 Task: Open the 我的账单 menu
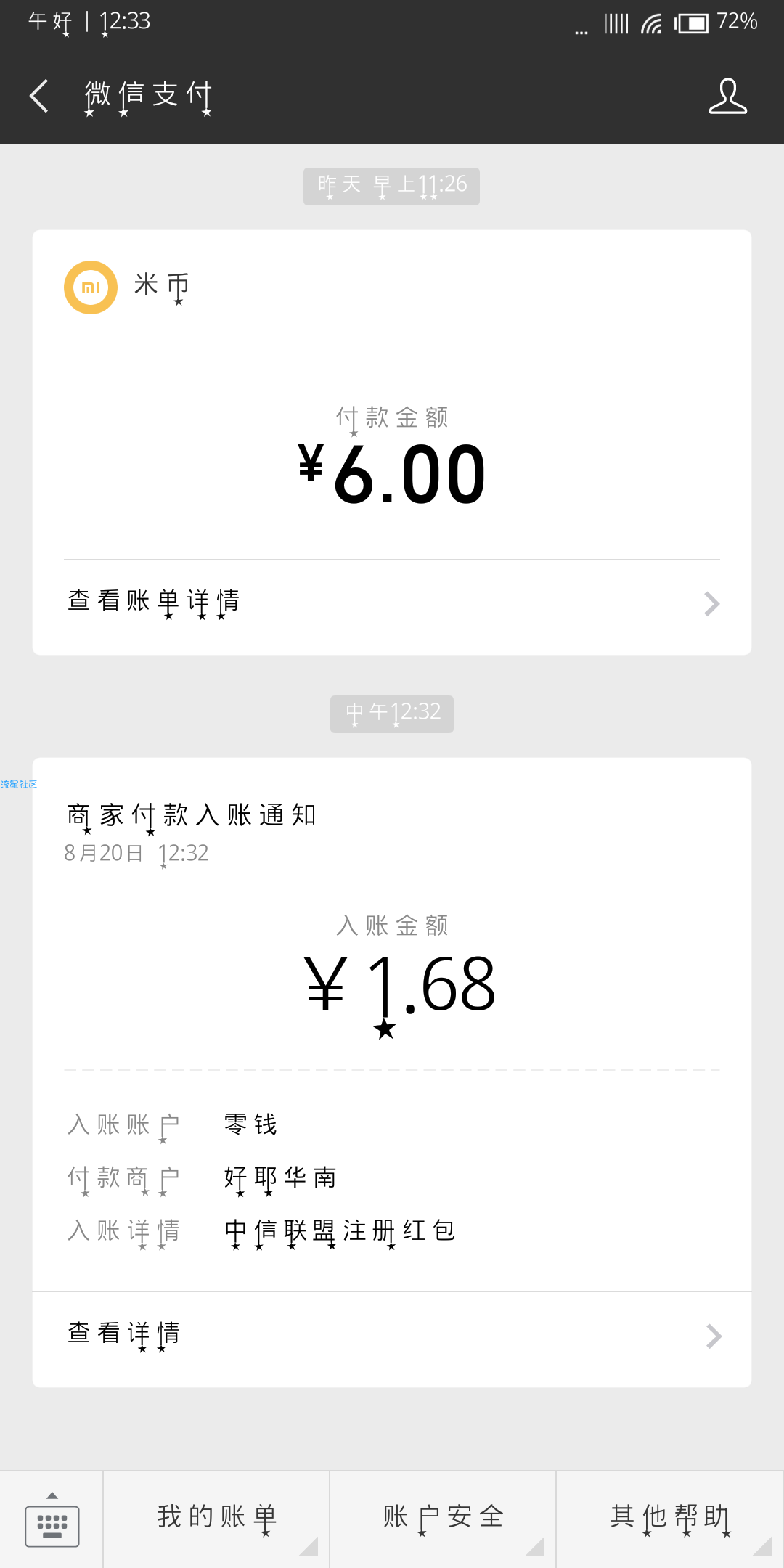[216, 1519]
